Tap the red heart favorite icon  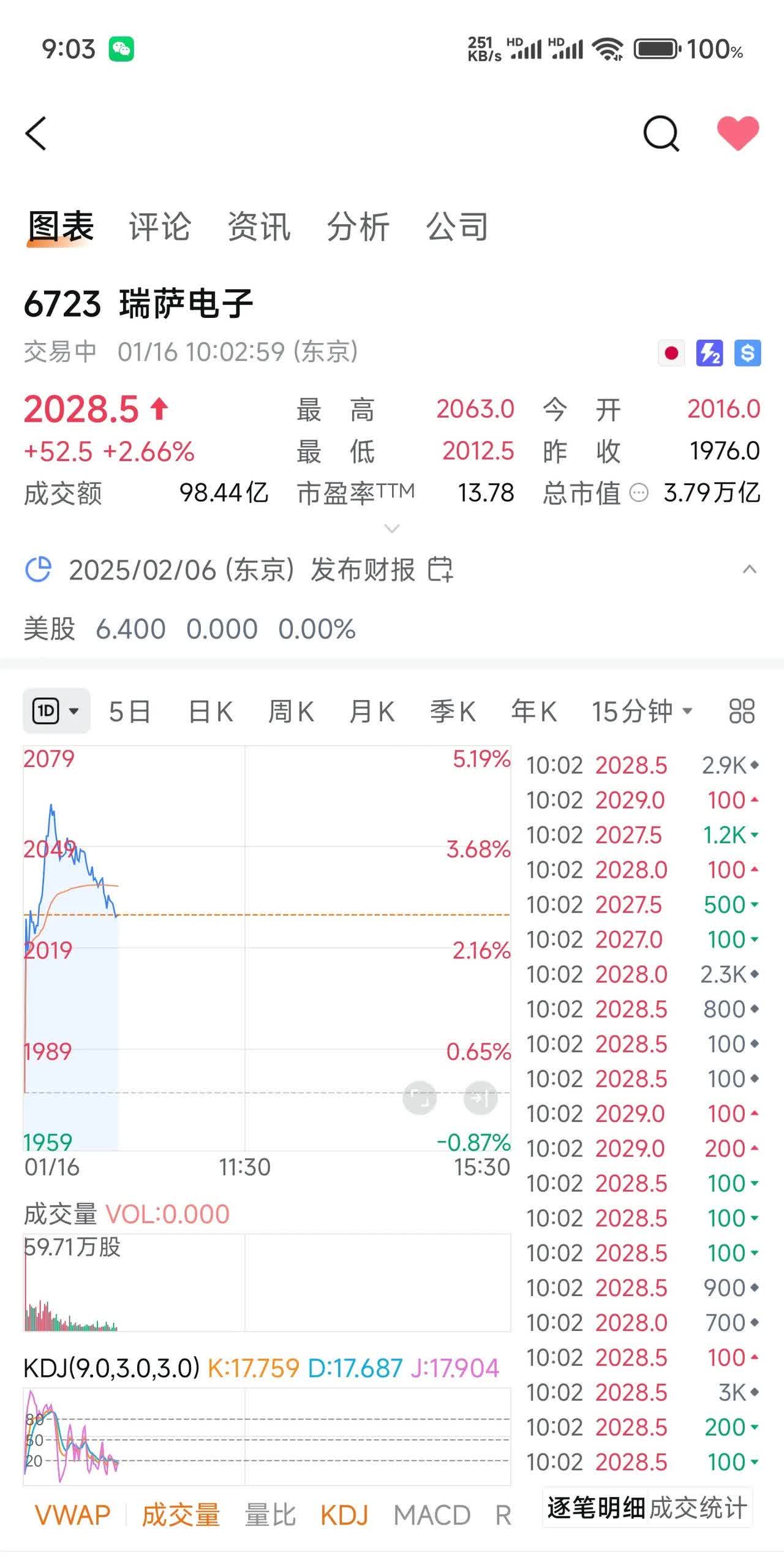(737, 134)
